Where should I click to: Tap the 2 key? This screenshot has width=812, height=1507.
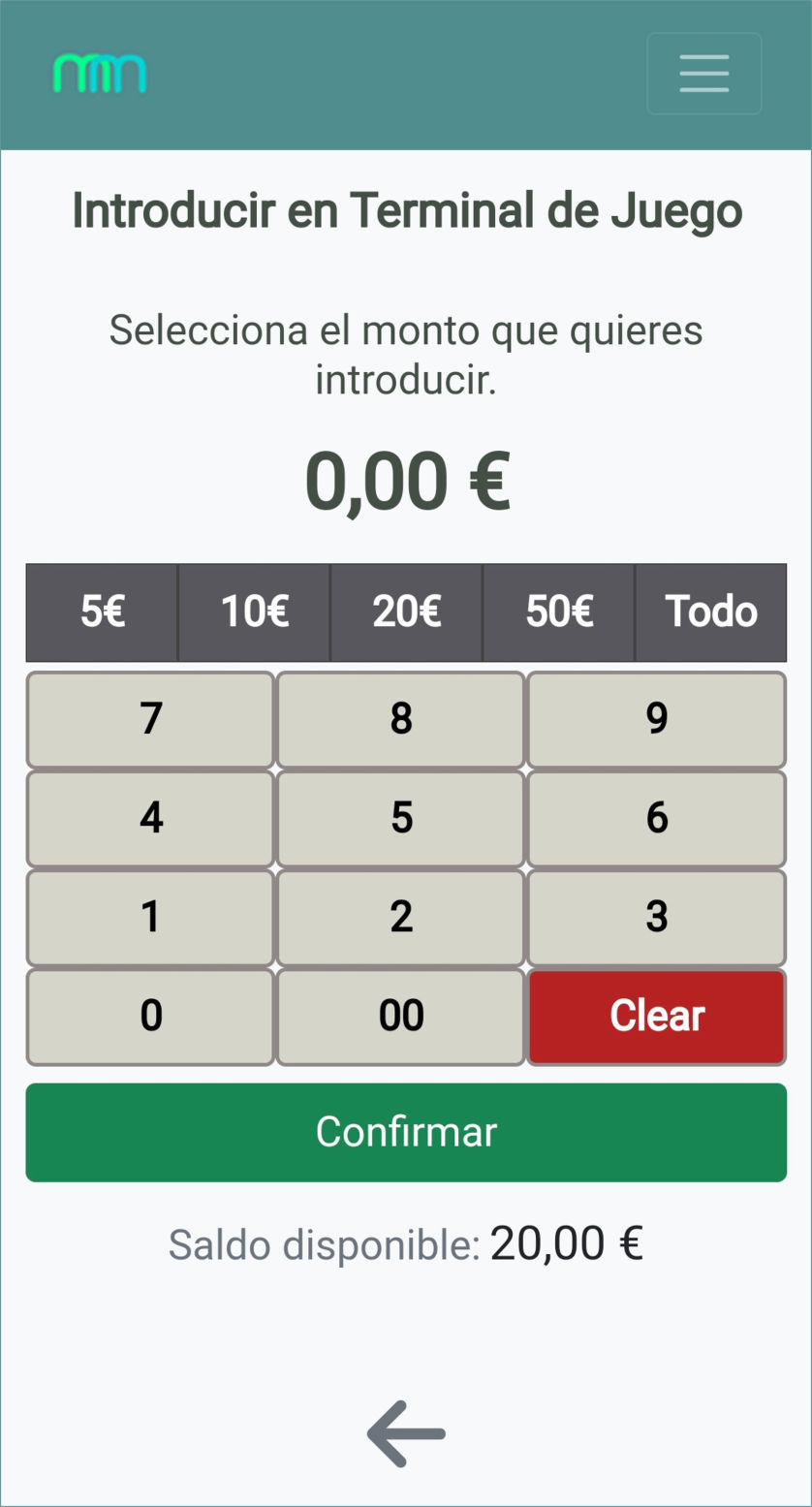(401, 917)
